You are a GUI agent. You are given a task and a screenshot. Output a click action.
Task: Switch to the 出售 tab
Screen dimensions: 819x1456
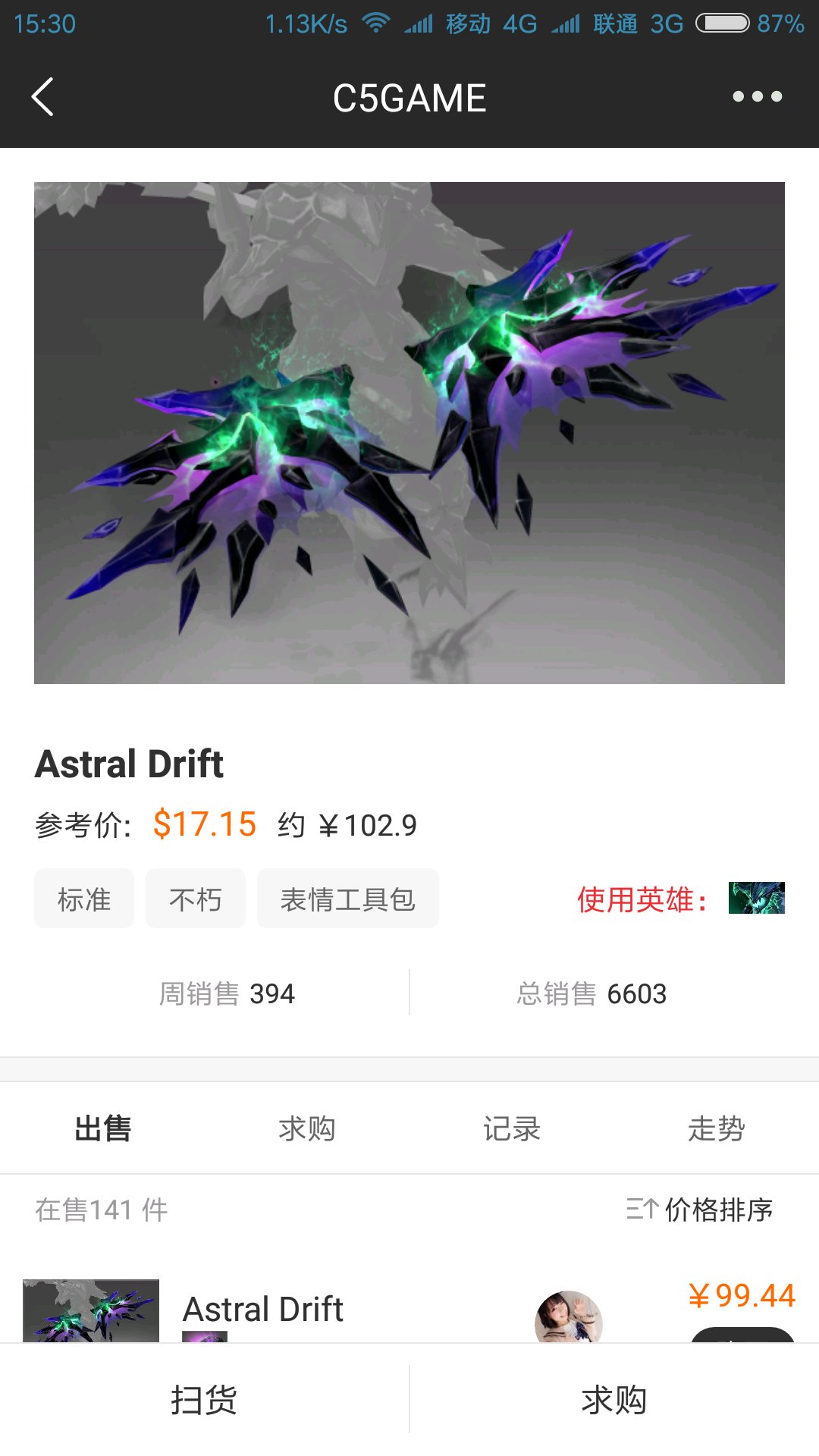point(102,1128)
